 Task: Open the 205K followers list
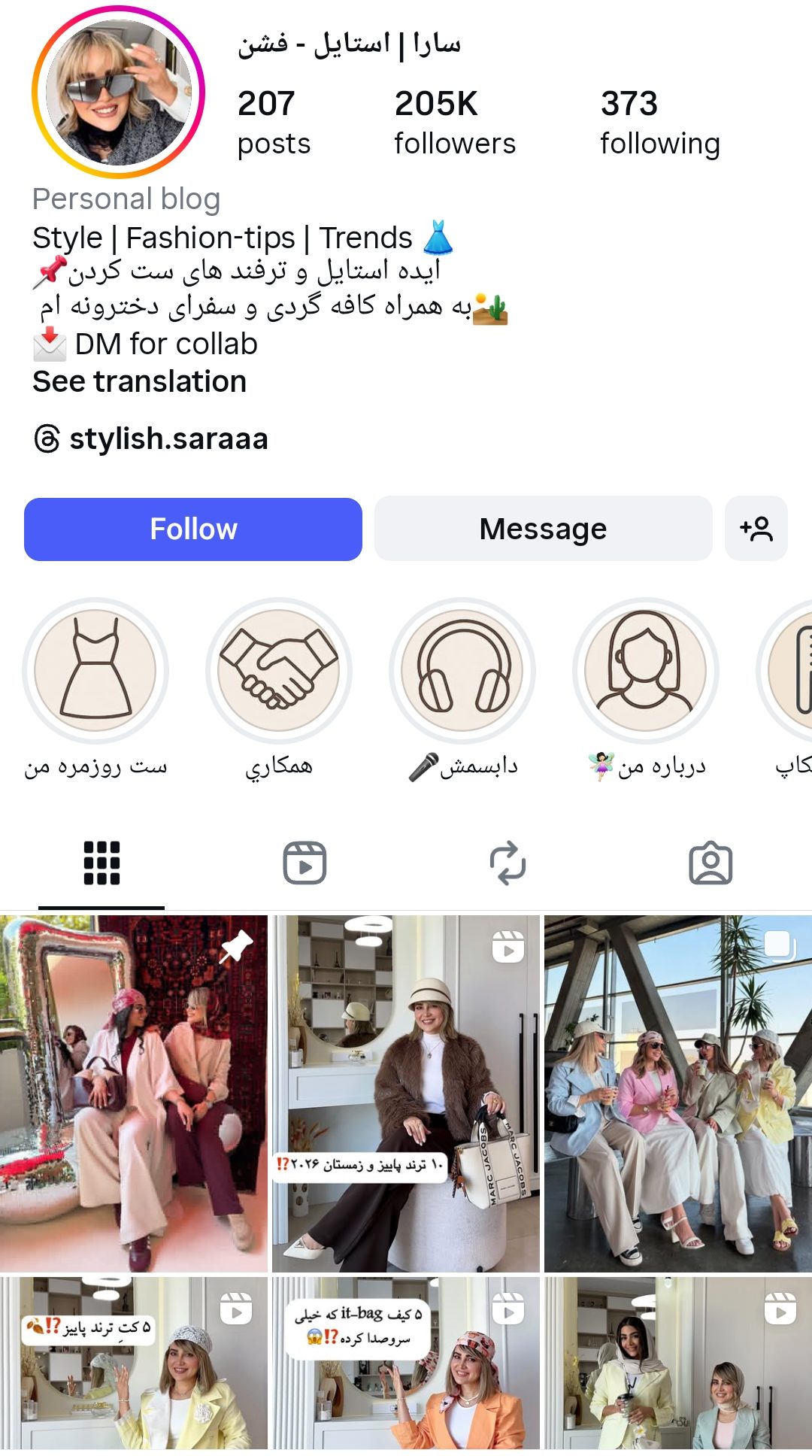click(x=454, y=123)
